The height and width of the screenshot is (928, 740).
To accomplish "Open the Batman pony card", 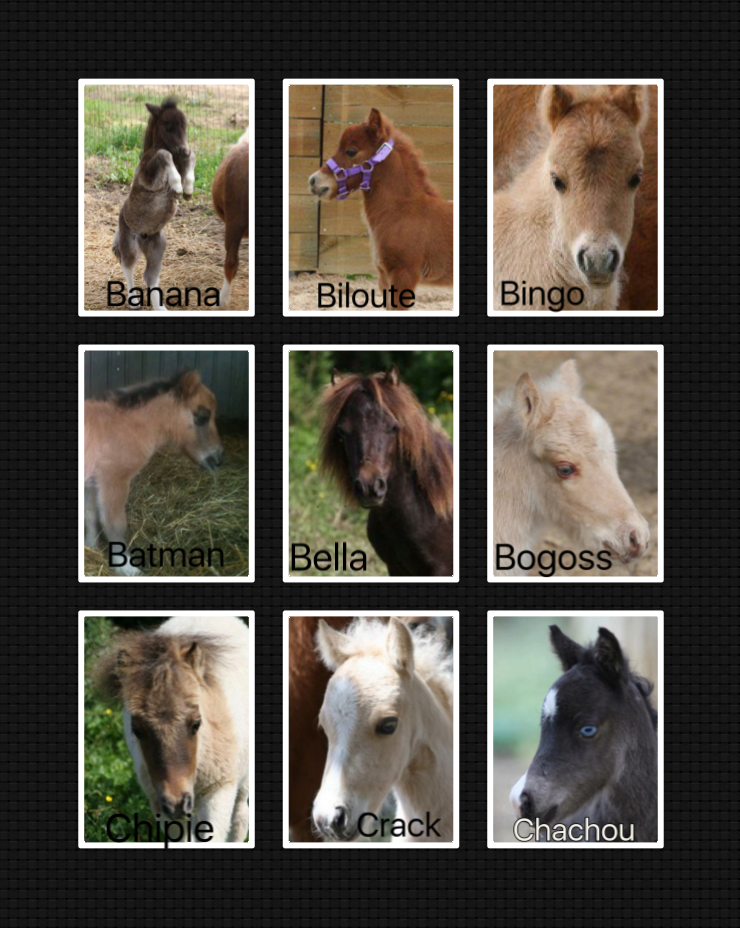I will [166, 463].
